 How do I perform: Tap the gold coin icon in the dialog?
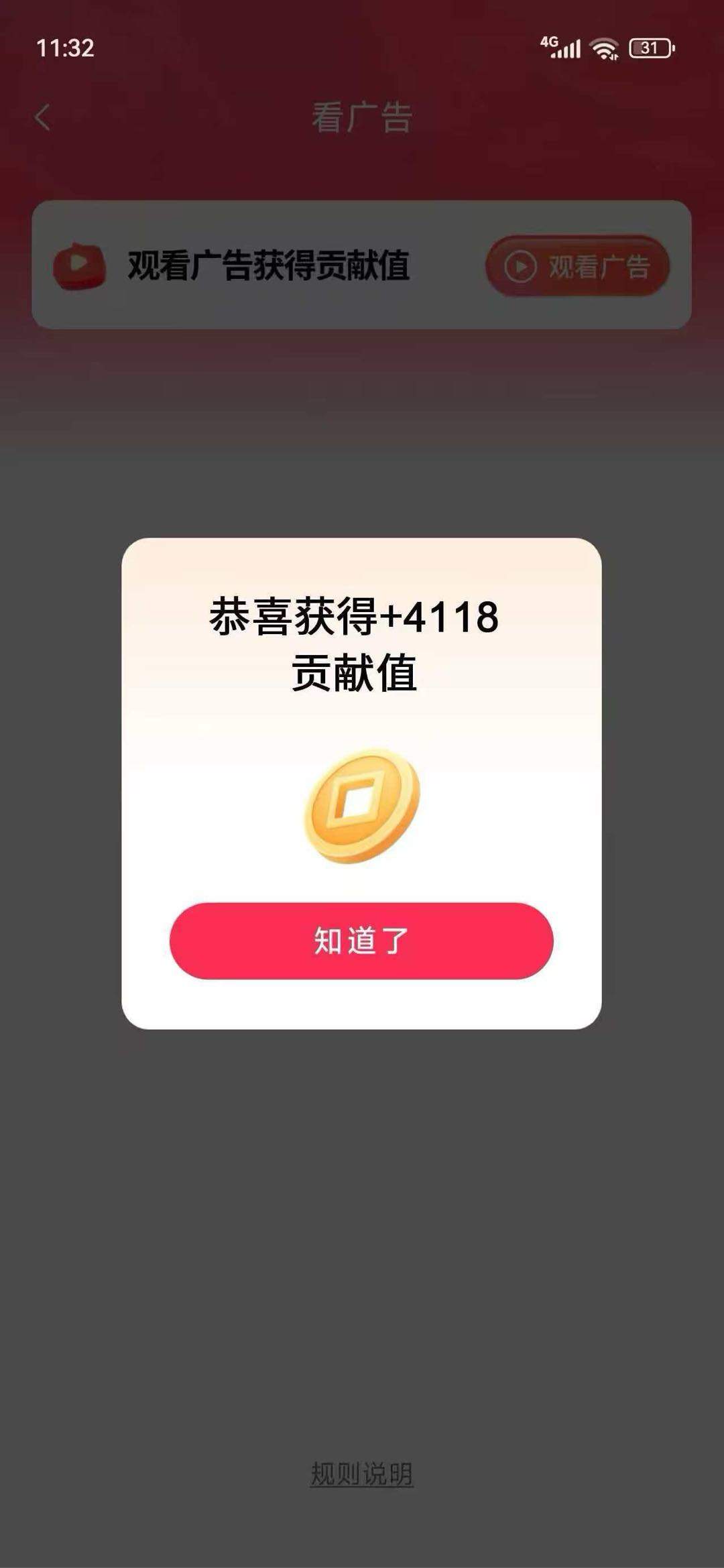coord(362,806)
